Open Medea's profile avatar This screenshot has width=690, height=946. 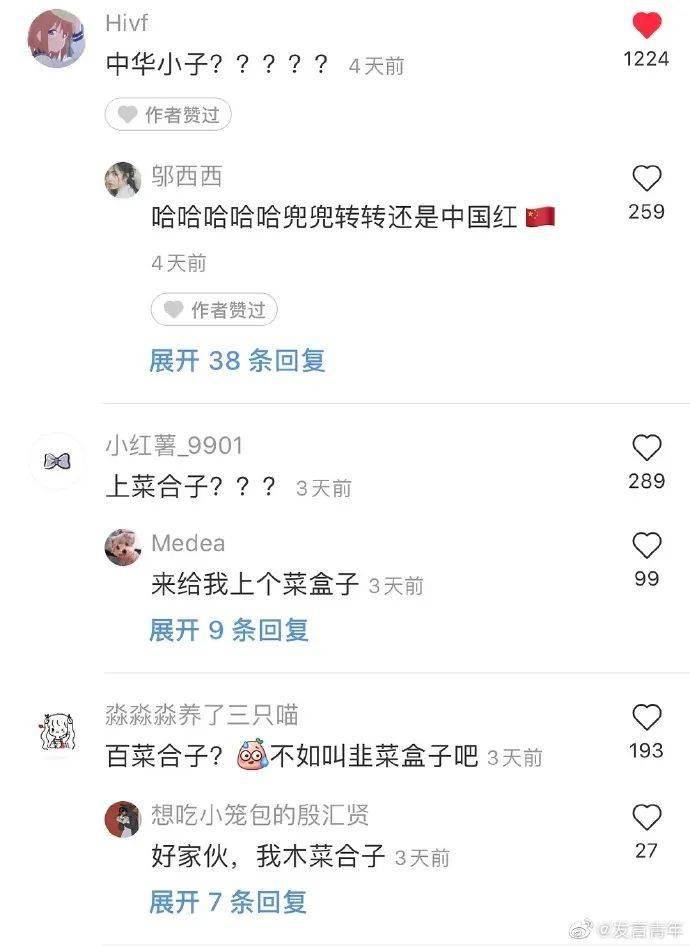pos(123,547)
